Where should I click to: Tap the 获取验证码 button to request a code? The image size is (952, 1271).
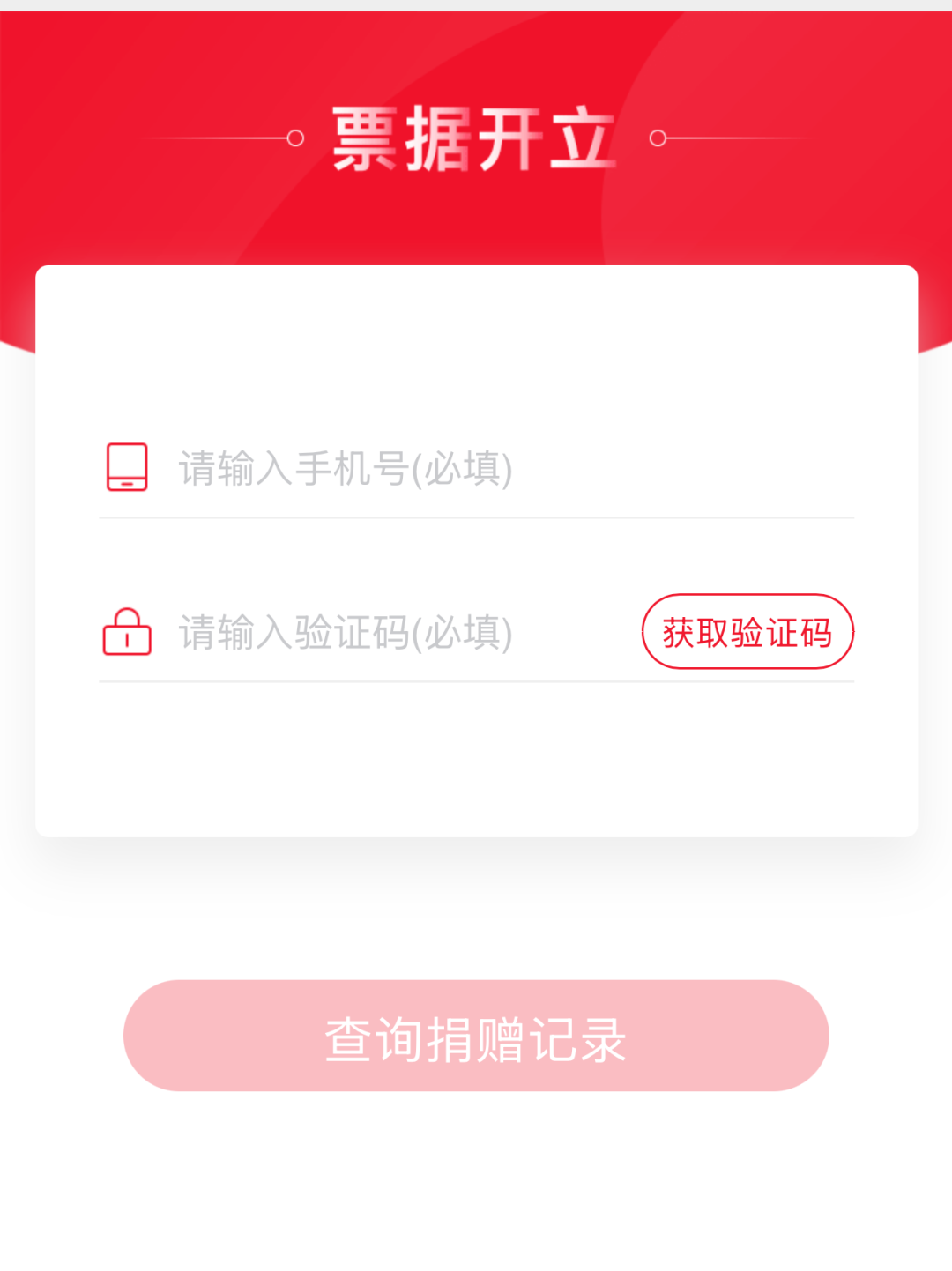click(747, 632)
